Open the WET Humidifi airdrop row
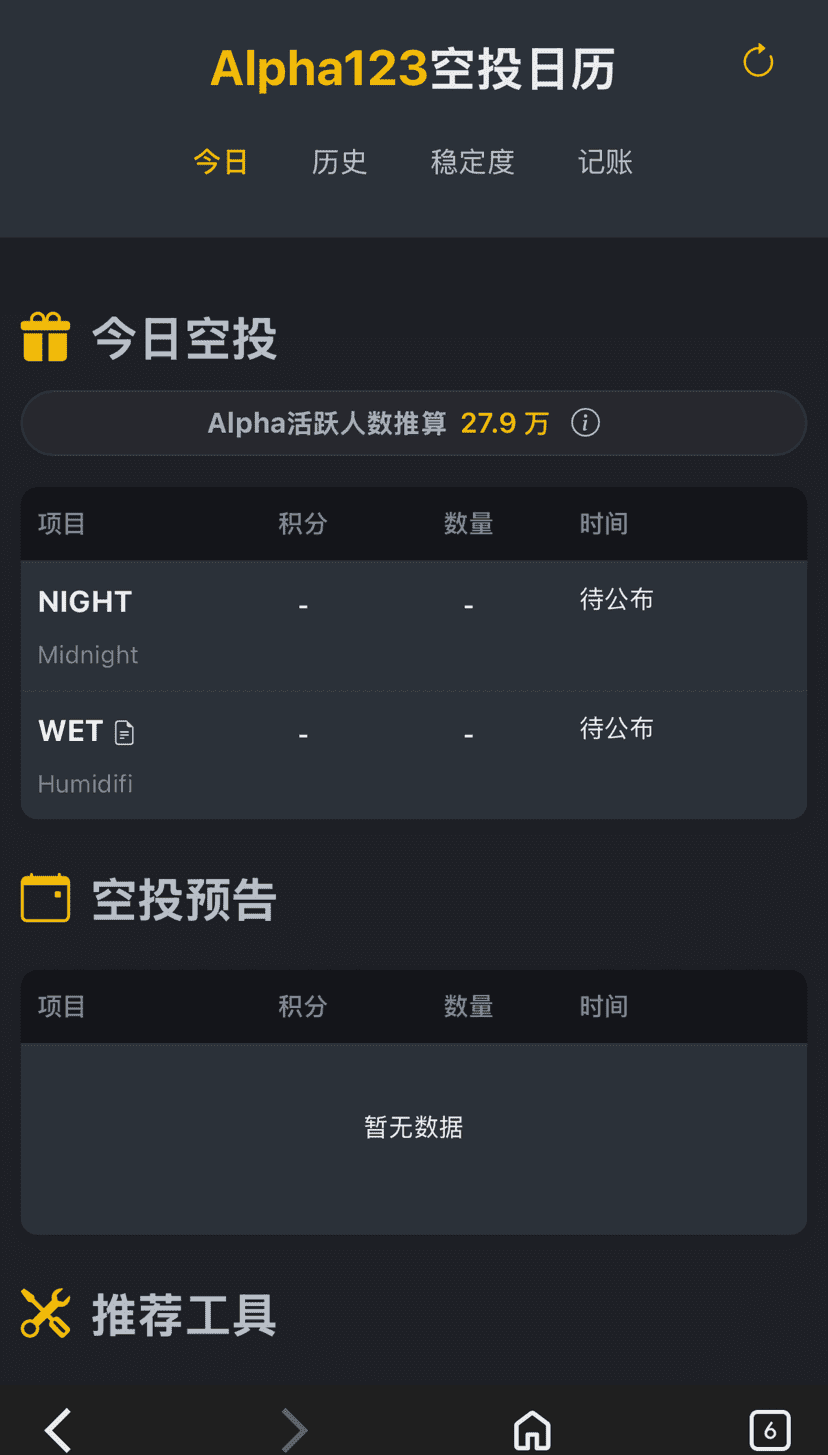The width and height of the screenshot is (828, 1455). [x=414, y=755]
